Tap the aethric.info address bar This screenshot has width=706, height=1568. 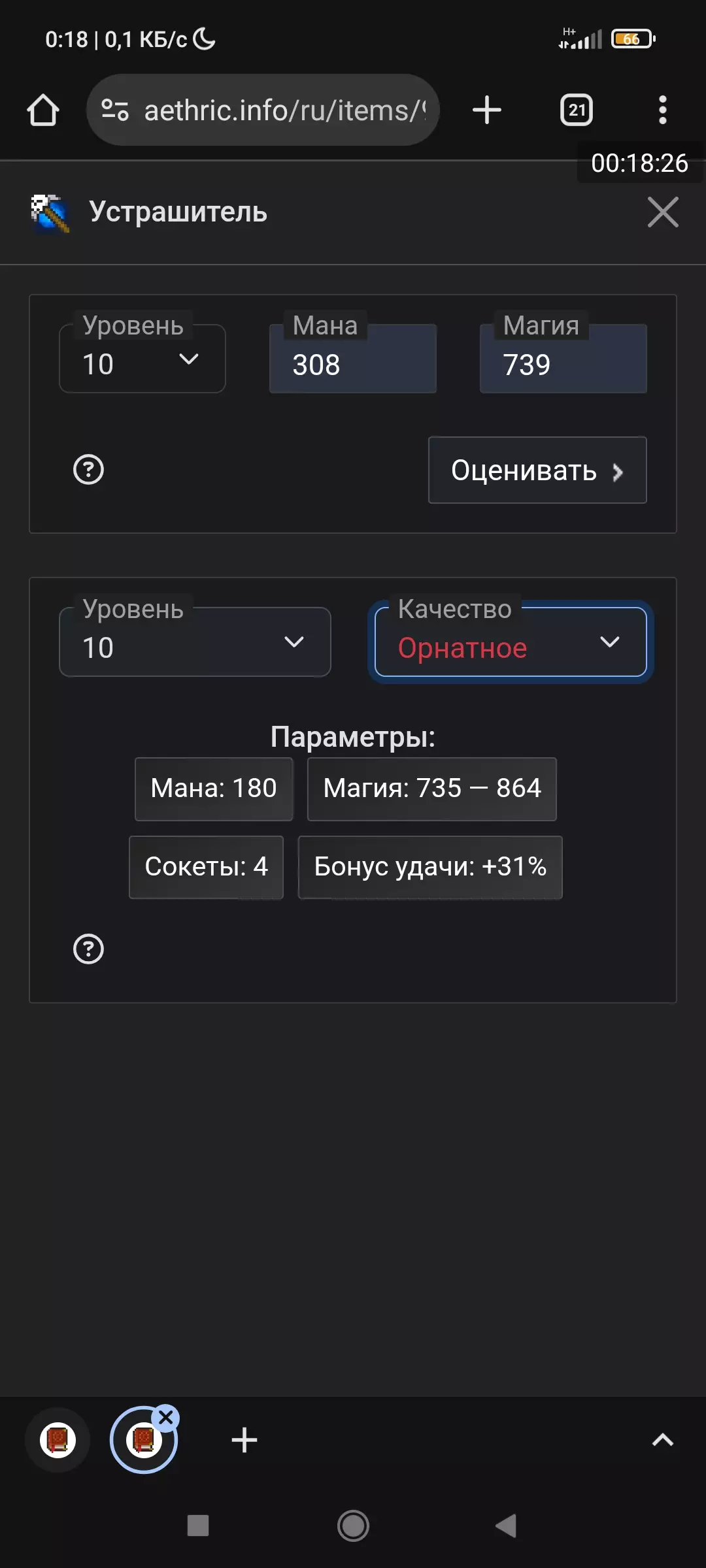coord(275,110)
